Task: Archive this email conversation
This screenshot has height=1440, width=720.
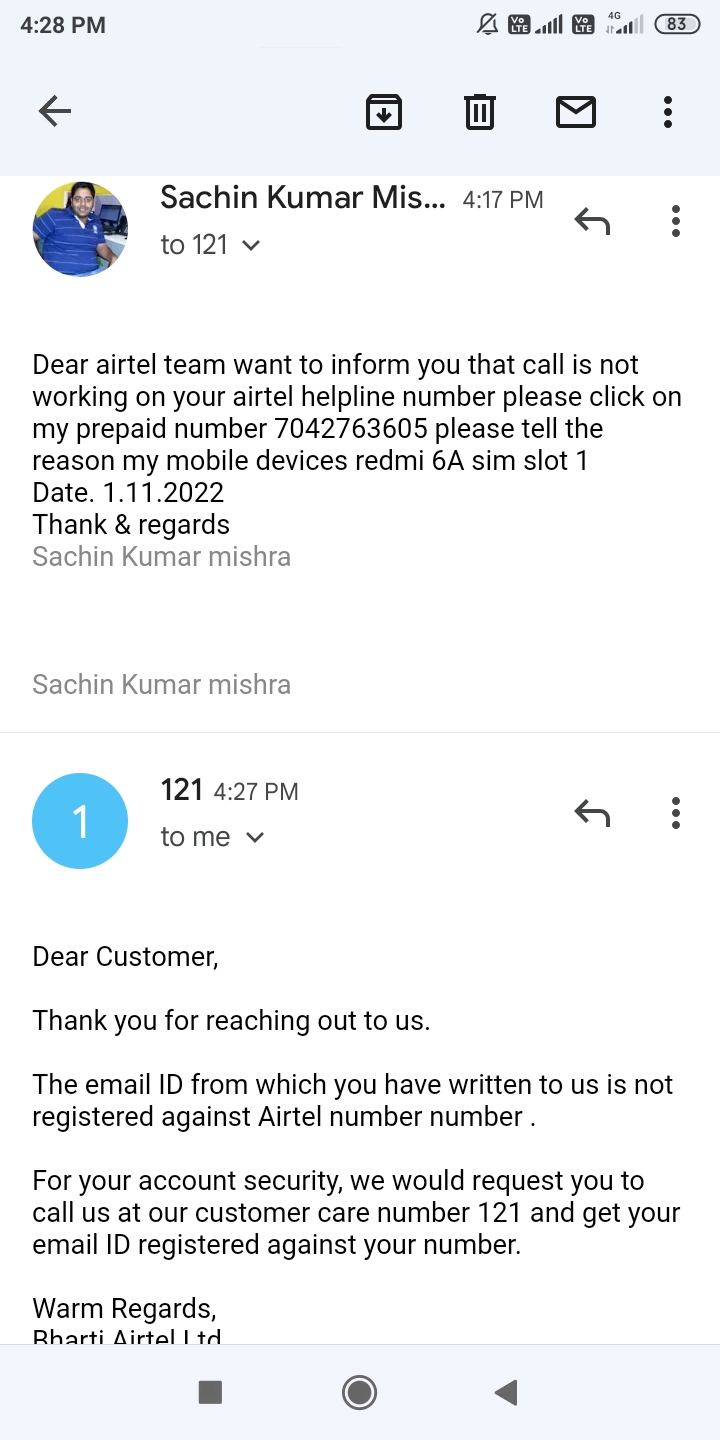Action: (384, 111)
